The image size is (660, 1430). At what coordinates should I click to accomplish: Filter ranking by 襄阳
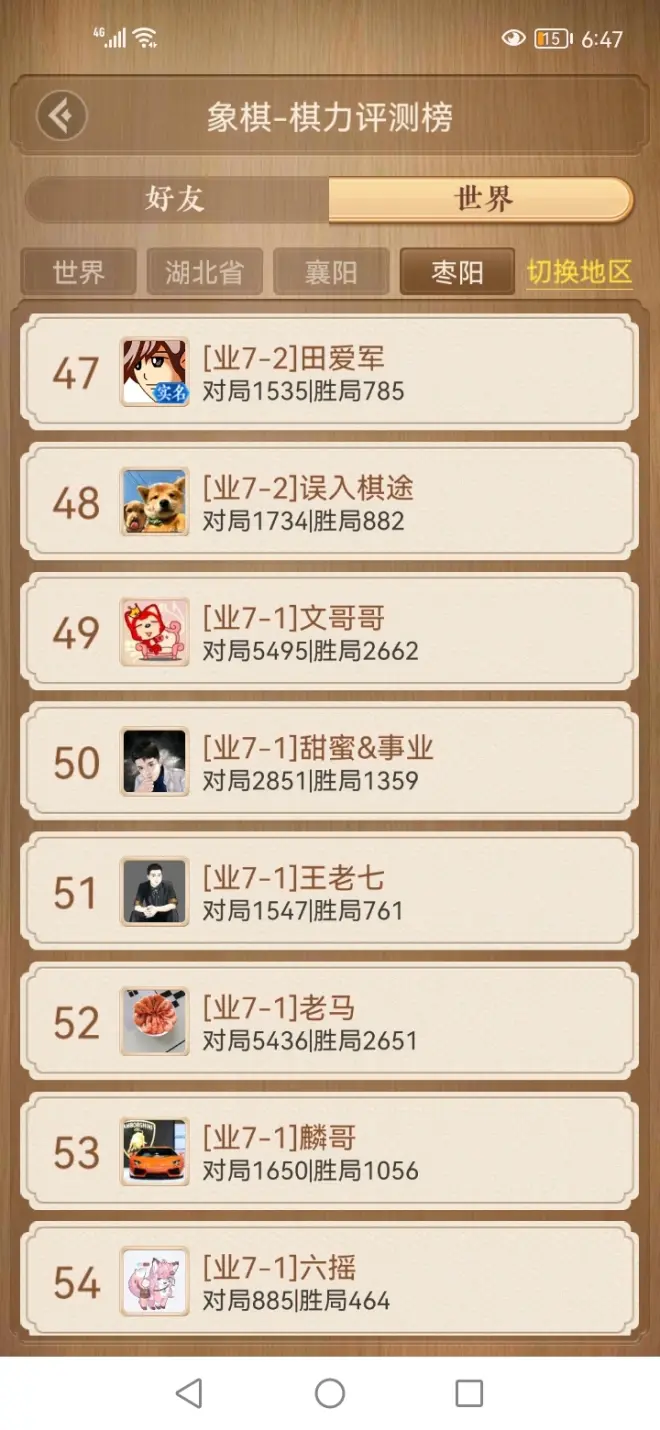pyautogui.click(x=331, y=272)
